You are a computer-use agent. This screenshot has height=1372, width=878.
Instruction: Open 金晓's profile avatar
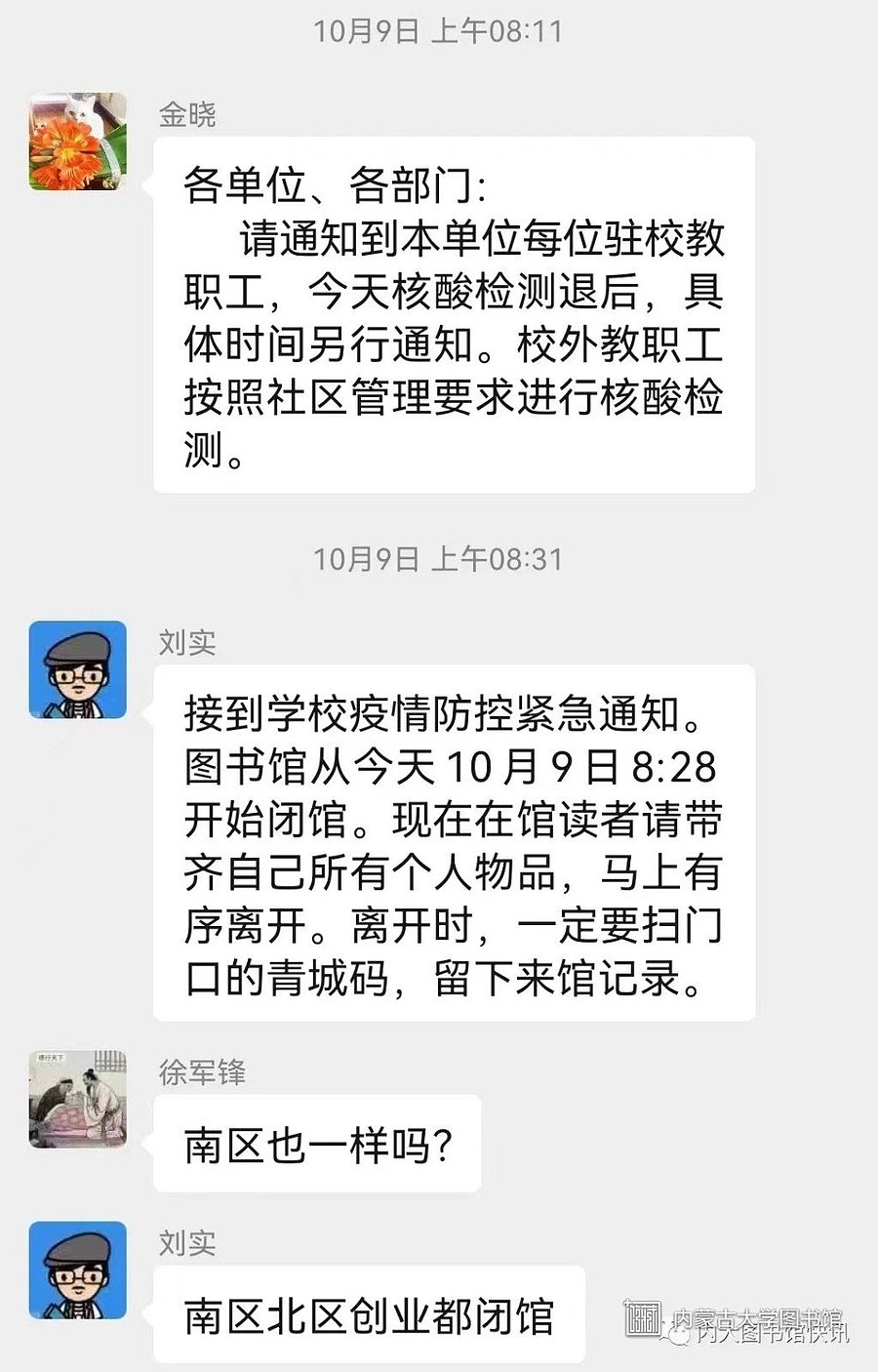coord(78,141)
